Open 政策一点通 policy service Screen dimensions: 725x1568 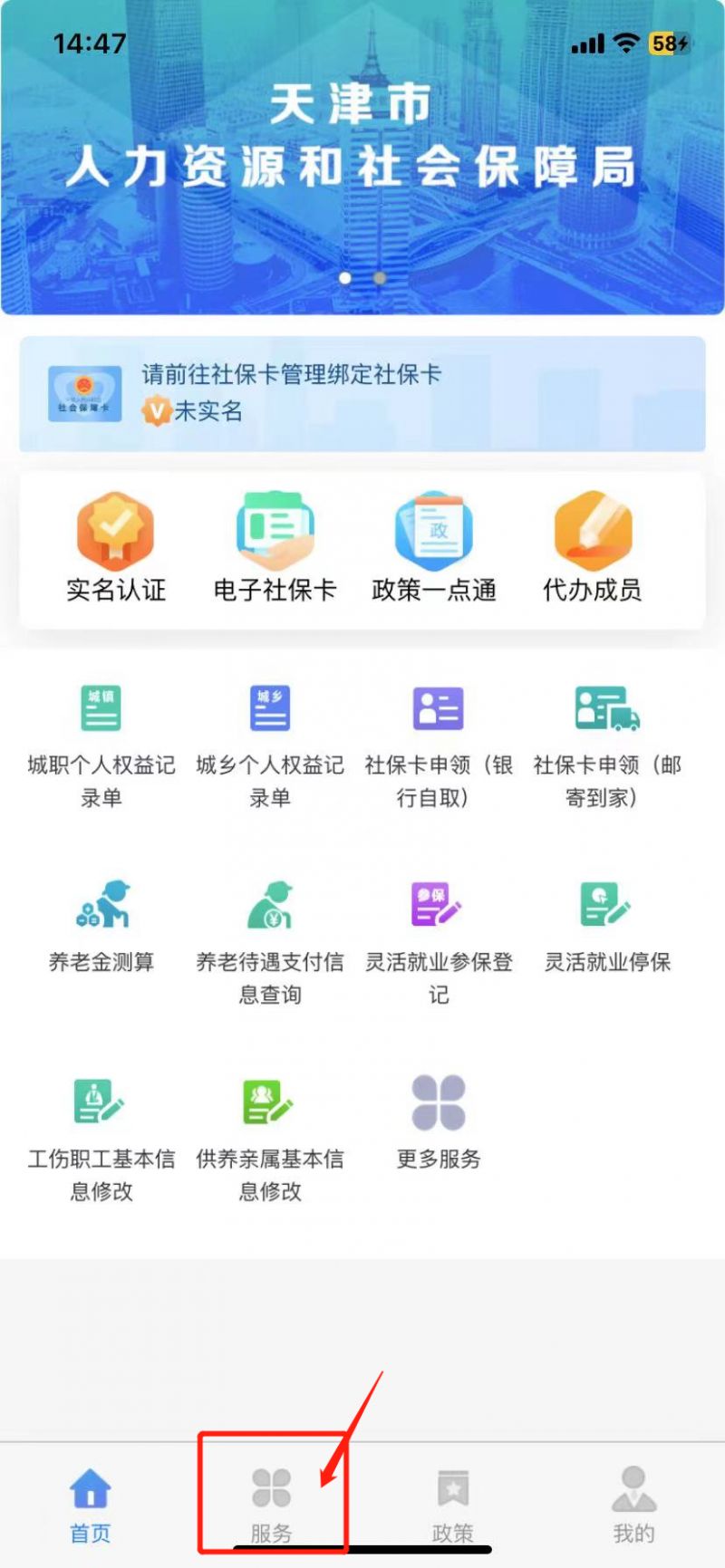(x=433, y=544)
